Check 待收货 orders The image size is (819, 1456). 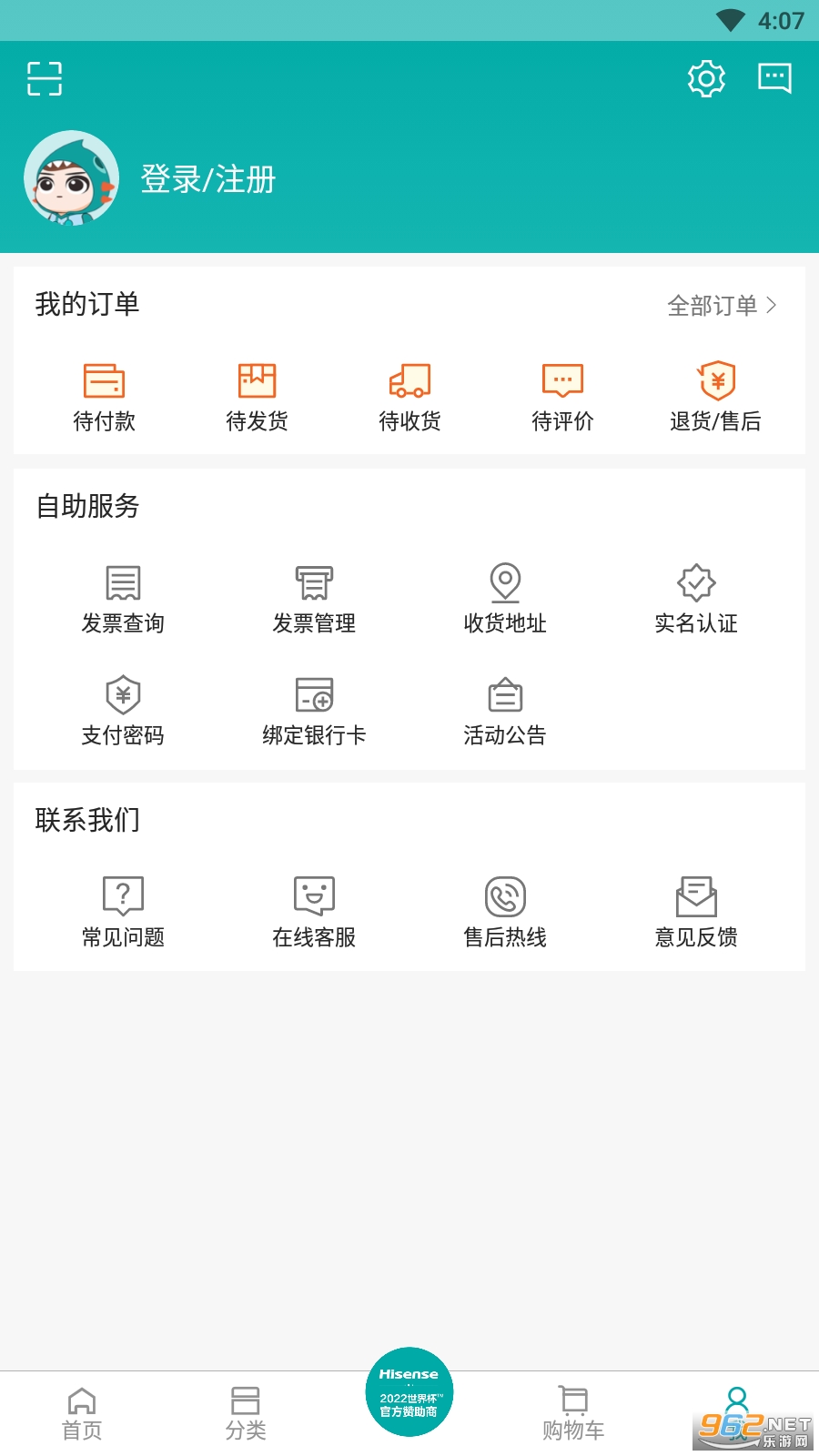coord(409,398)
